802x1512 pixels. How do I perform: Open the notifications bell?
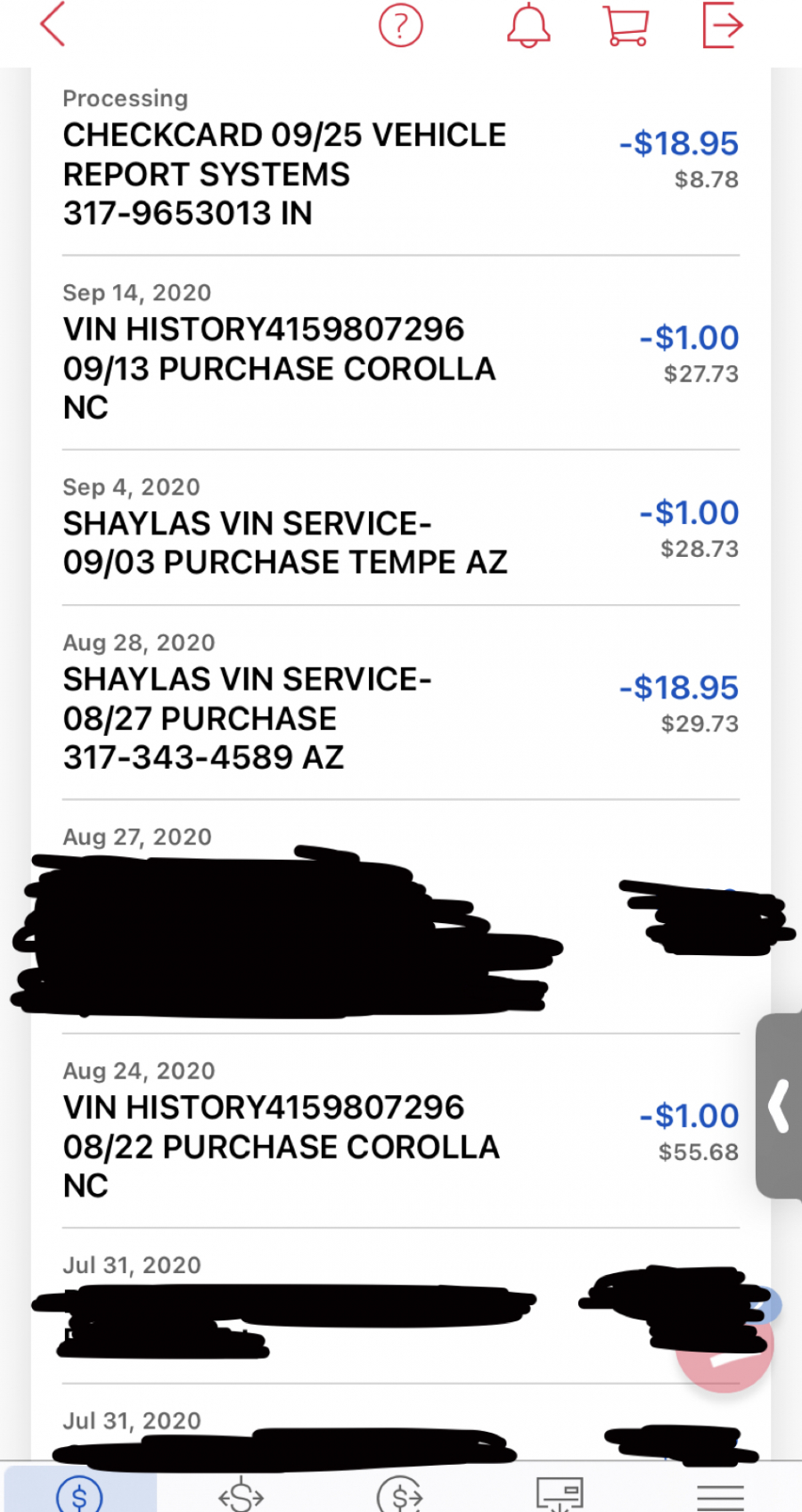point(528,25)
